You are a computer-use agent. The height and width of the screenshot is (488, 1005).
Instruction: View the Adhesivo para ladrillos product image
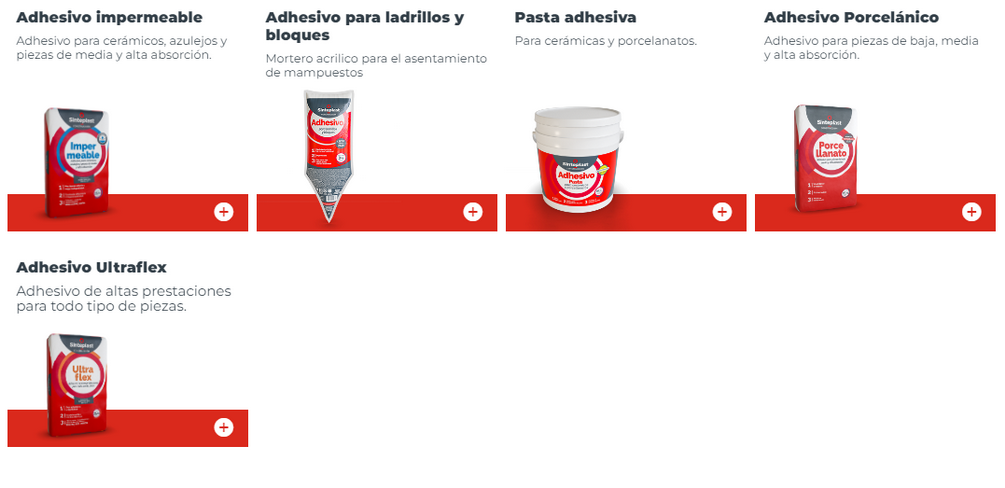[326, 155]
